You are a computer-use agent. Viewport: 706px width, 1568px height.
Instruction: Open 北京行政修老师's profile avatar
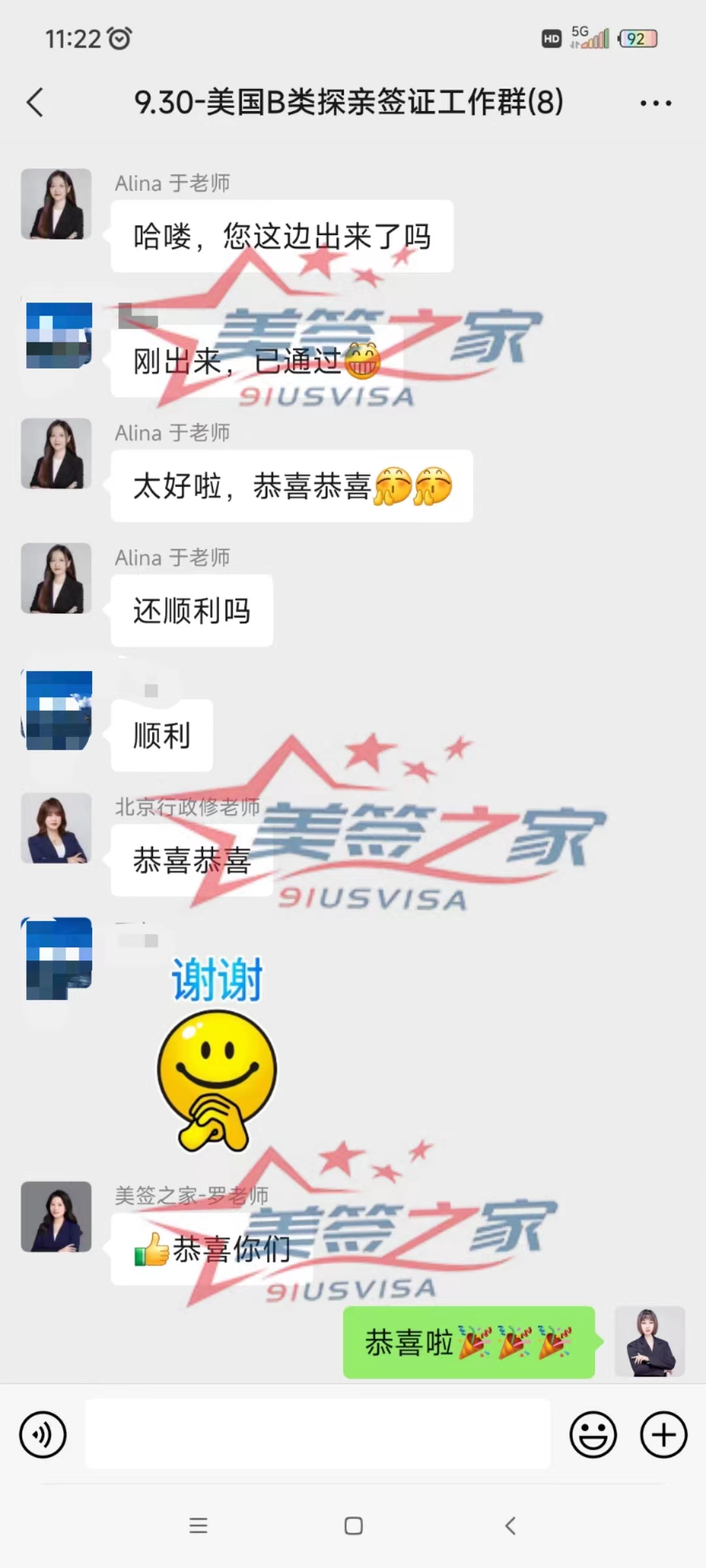tap(56, 828)
